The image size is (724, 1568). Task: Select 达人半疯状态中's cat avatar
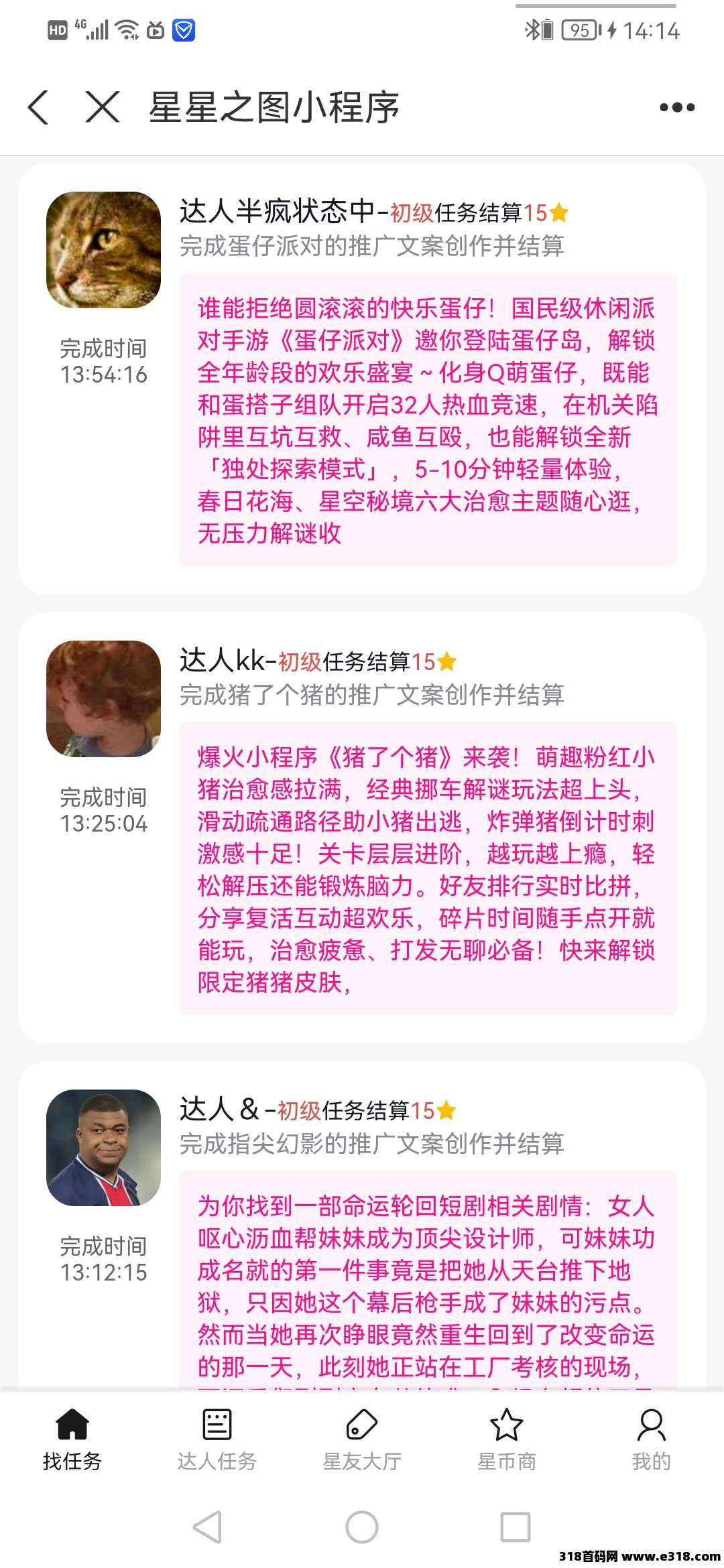[103, 250]
